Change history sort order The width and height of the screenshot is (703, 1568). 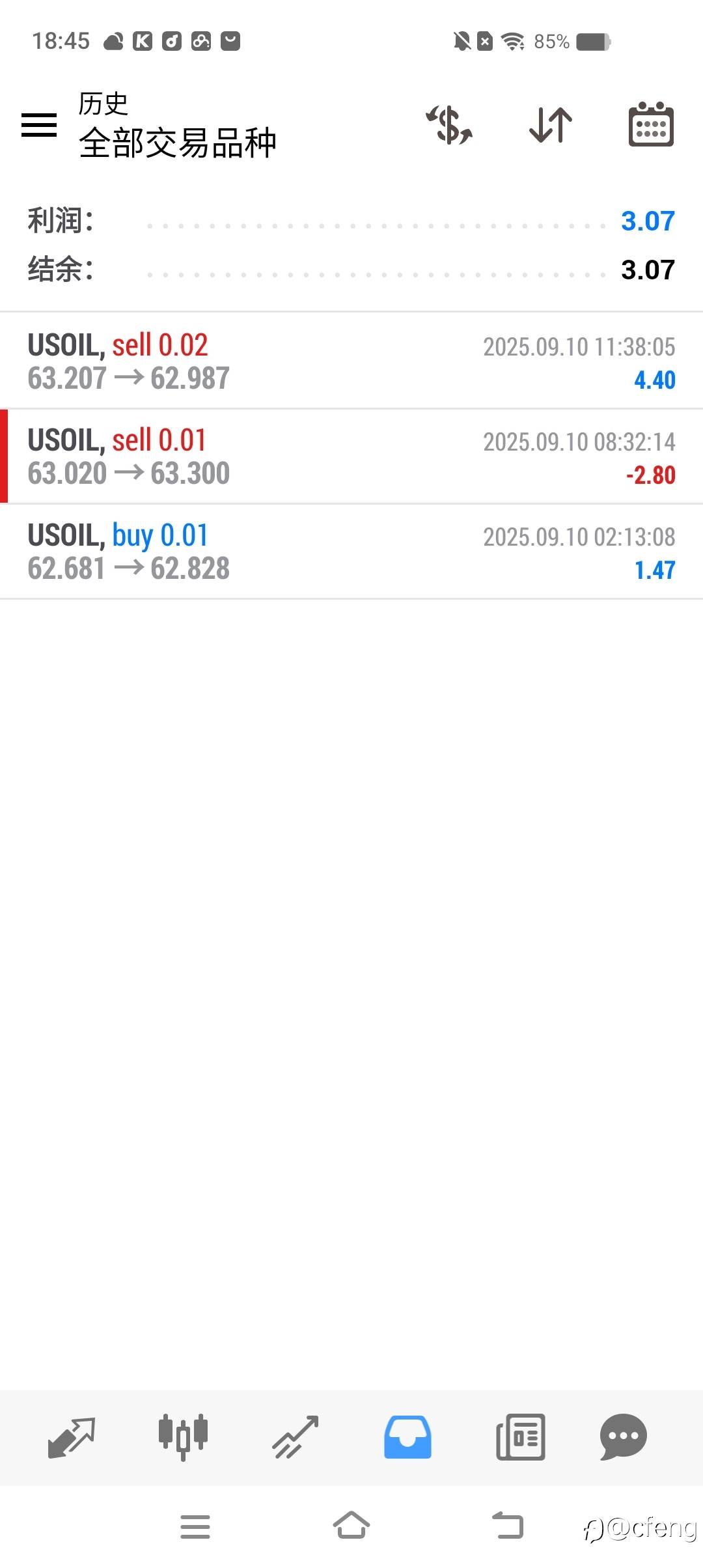[551, 124]
